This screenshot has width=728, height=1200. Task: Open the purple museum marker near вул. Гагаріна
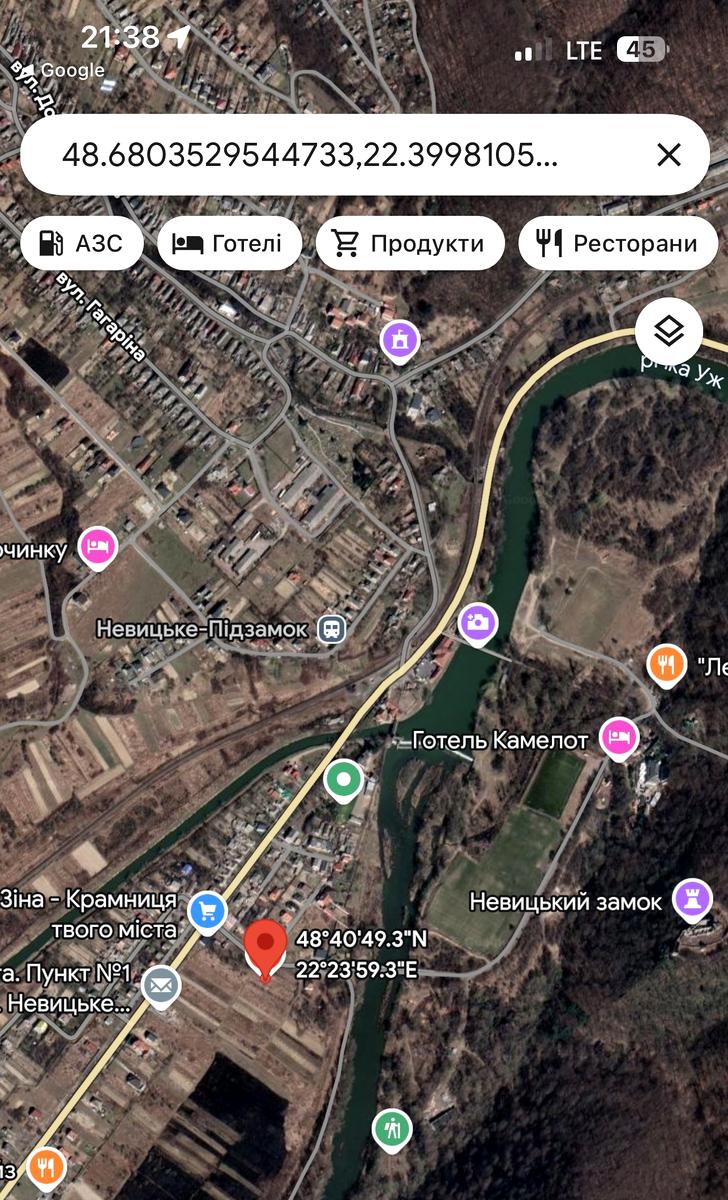(399, 342)
